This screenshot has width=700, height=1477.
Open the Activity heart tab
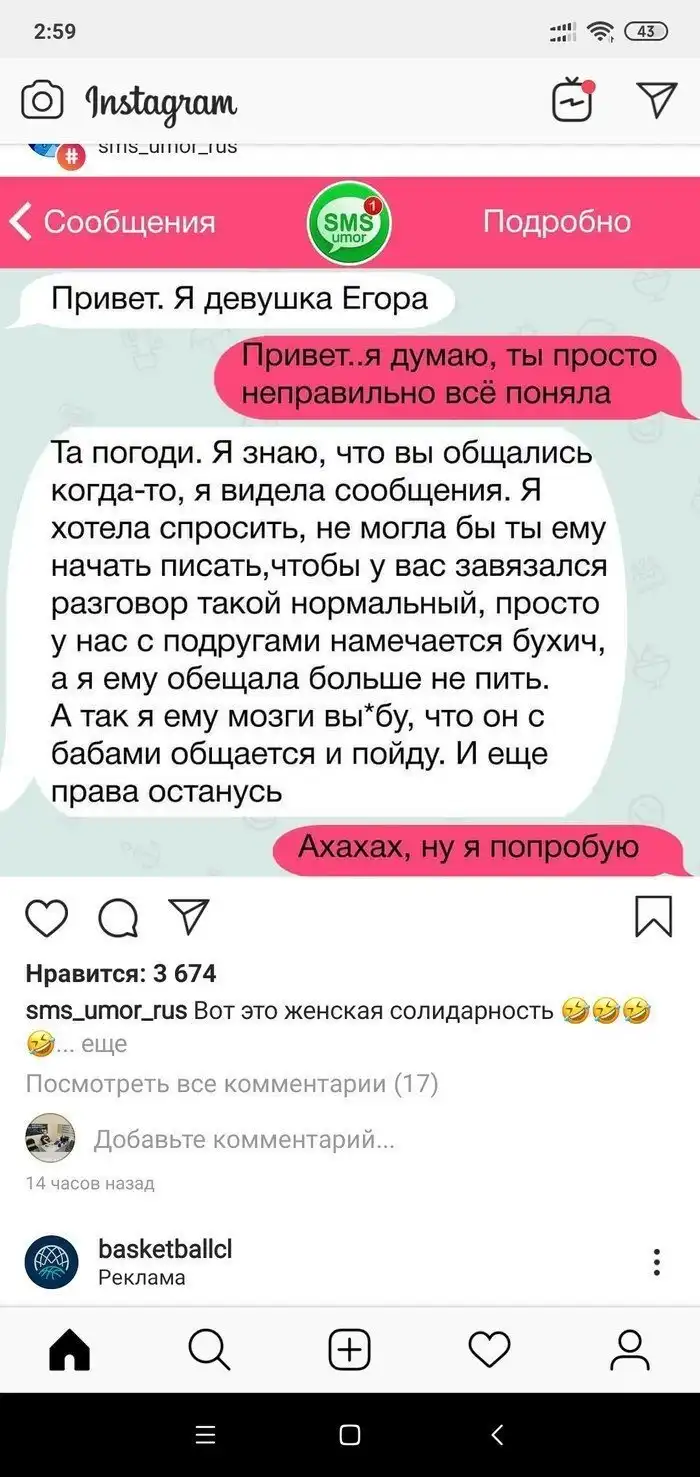pos(489,1350)
